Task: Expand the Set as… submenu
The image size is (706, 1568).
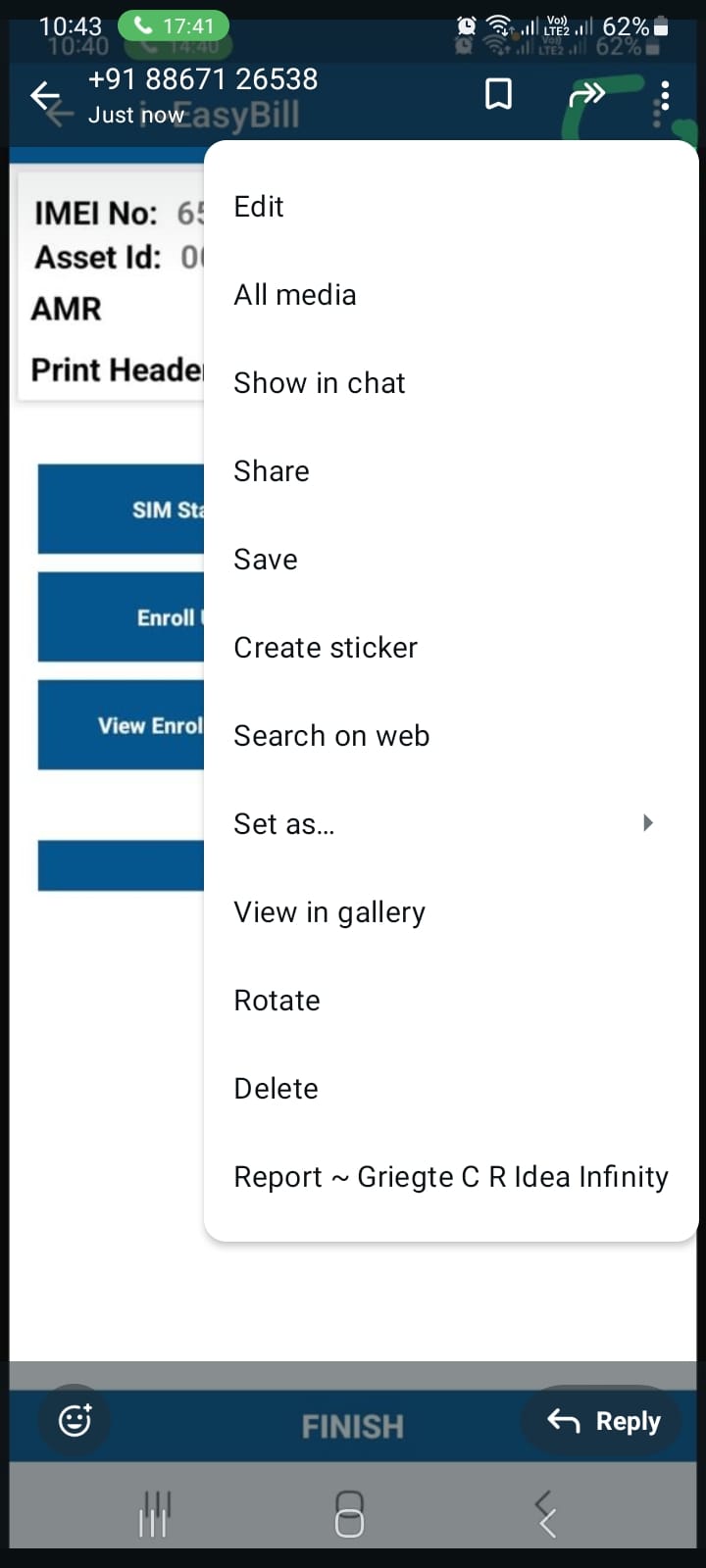Action: (441, 824)
